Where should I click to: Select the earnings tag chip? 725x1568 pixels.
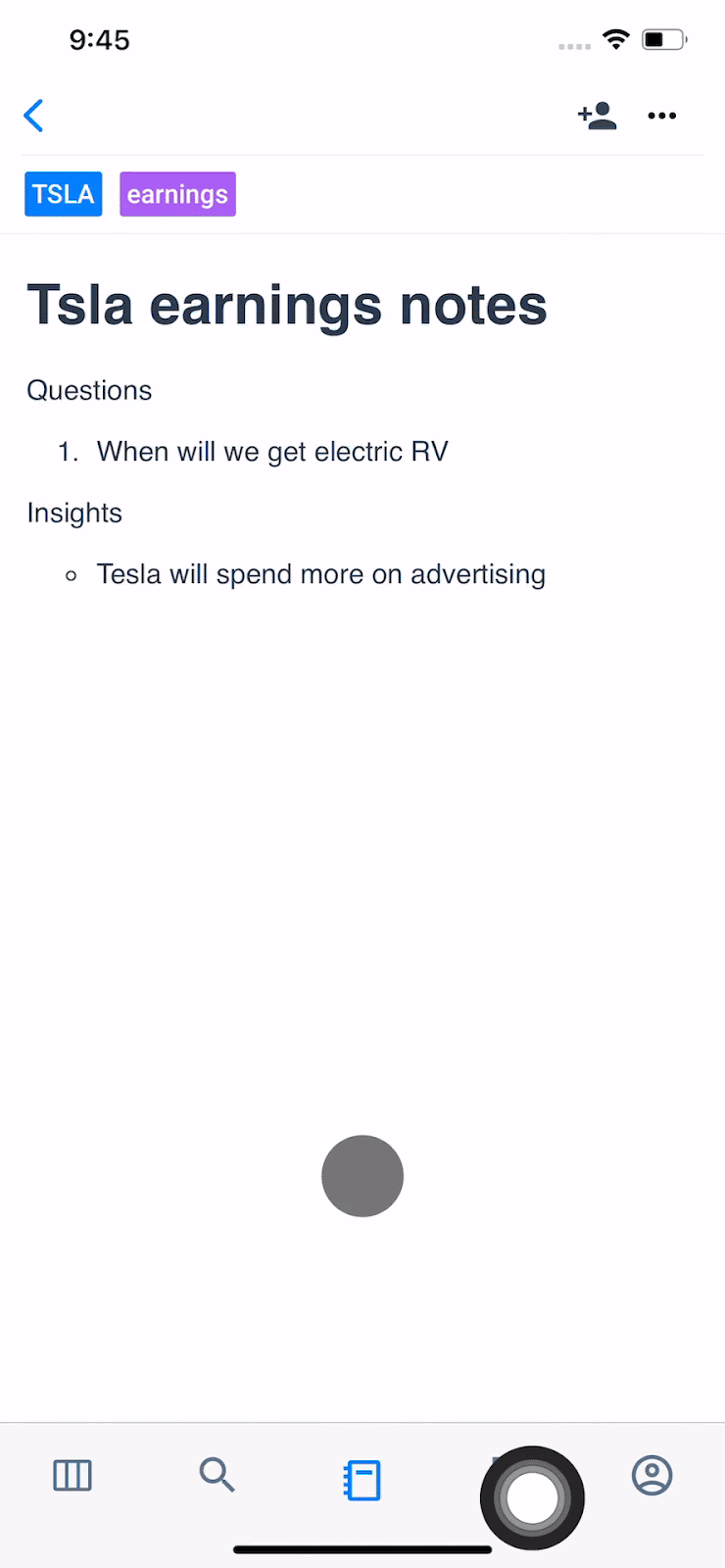click(177, 194)
